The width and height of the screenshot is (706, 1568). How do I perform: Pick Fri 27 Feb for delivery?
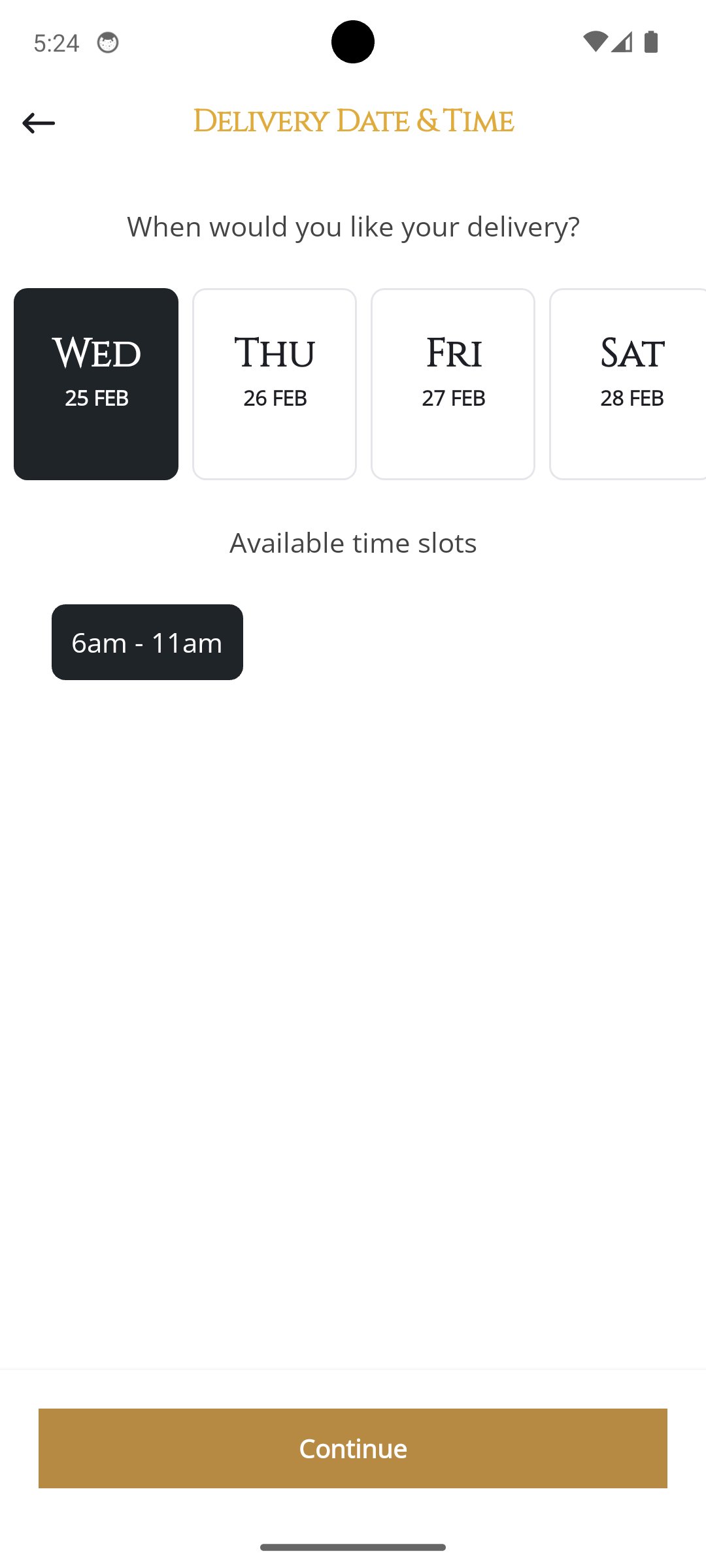click(453, 384)
